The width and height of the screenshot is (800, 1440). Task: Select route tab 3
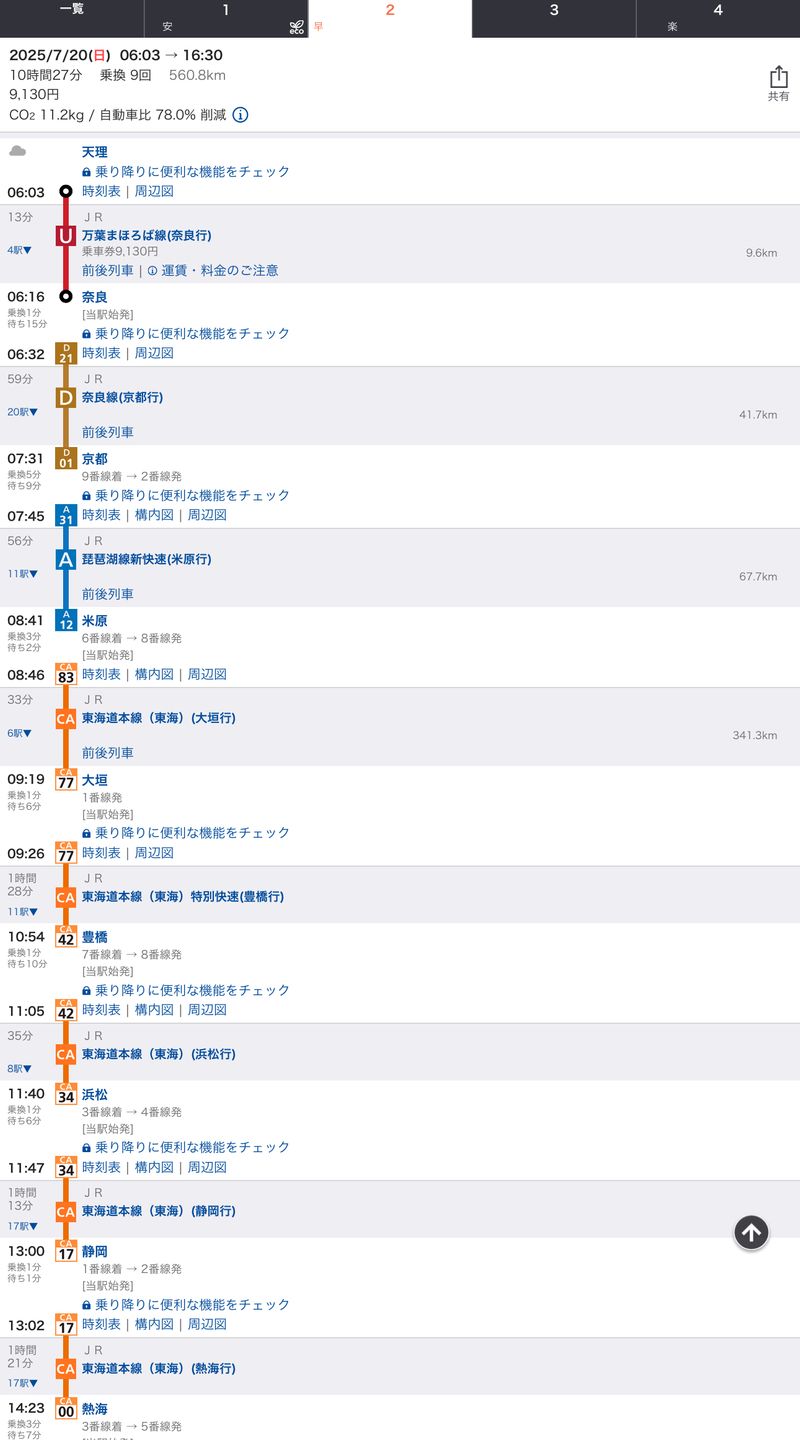pos(554,17)
